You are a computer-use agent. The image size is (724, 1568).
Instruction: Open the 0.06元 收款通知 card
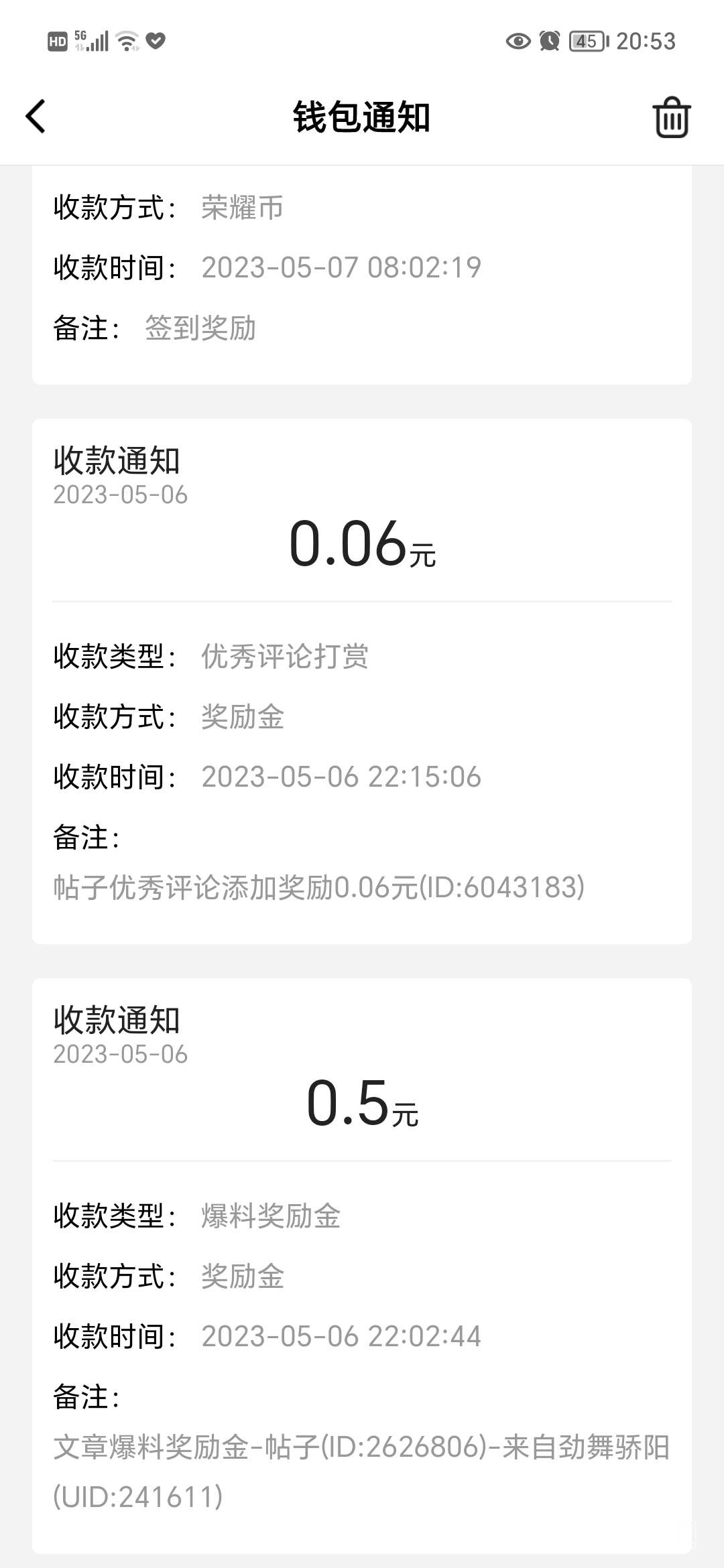point(362,680)
